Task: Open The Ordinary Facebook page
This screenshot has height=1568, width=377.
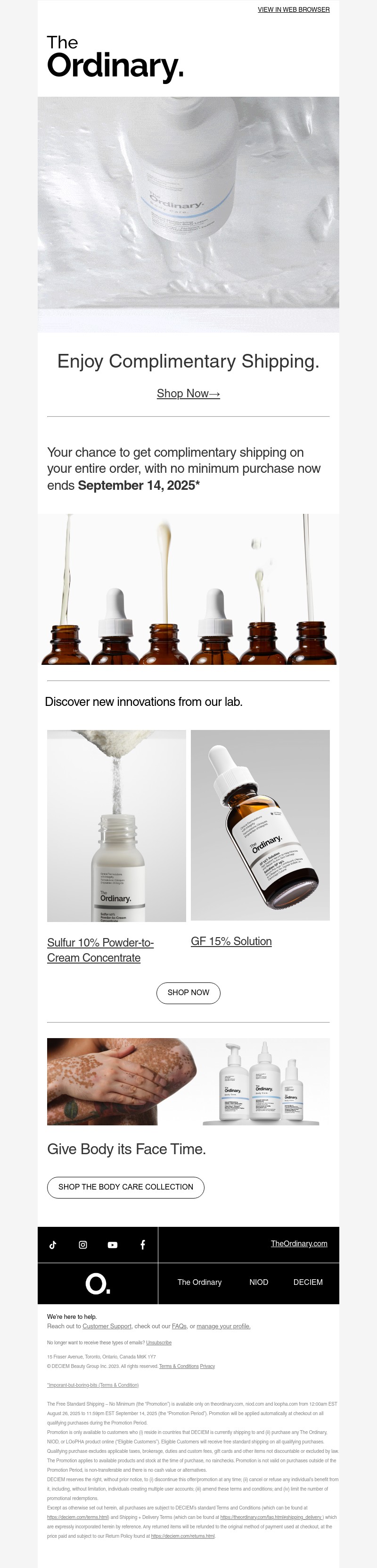Action: (x=142, y=1245)
